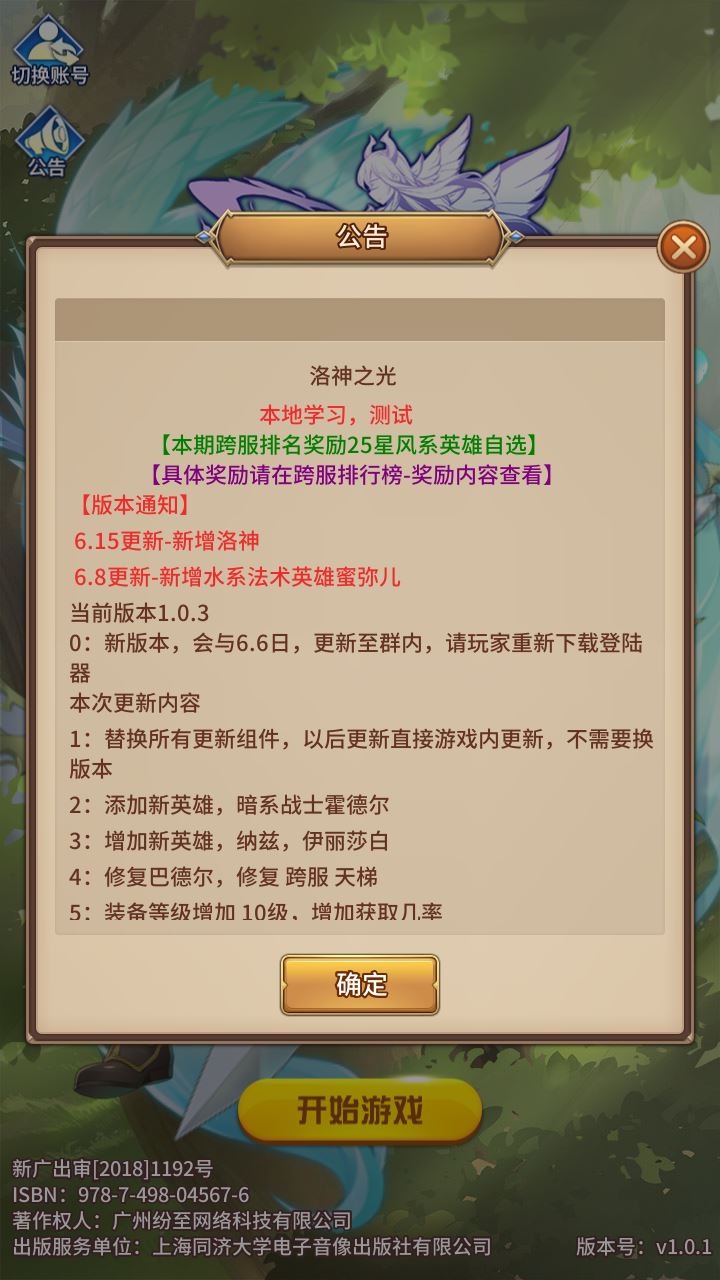720x1280 pixels.
Task: Close the 公告 announcement dialog
Action: 683,247
